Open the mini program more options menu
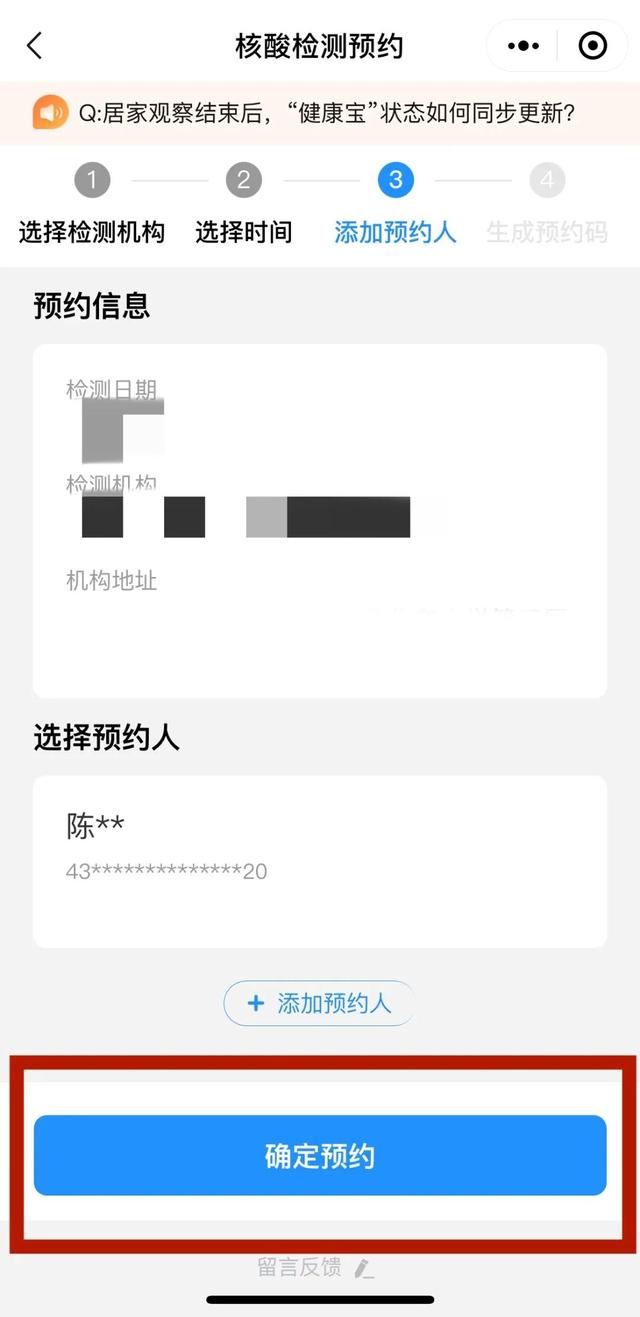Viewport: 640px width, 1317px height. click(523, 46)
